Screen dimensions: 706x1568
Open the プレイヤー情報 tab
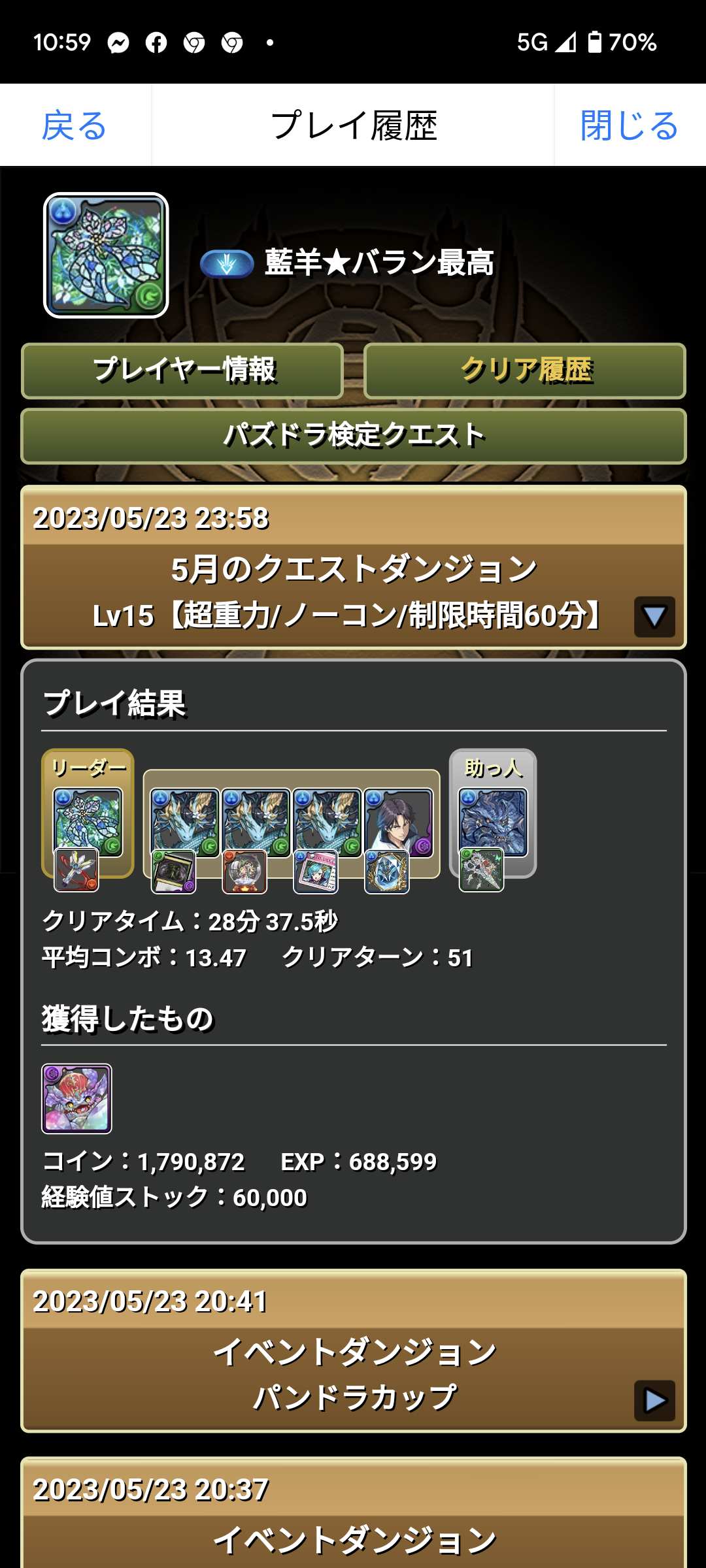tap(182, 370)
